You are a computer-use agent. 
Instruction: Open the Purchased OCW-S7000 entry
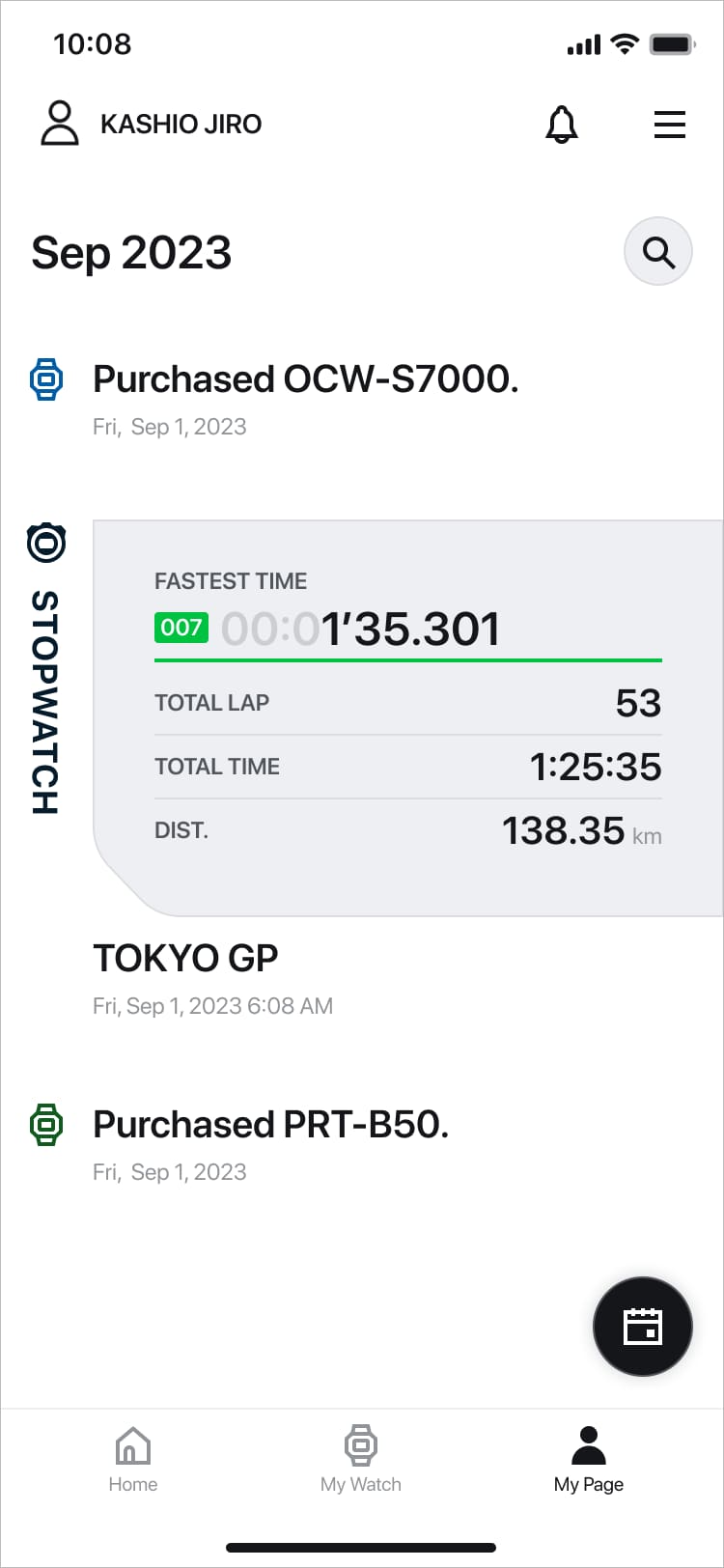coord(305,380)
